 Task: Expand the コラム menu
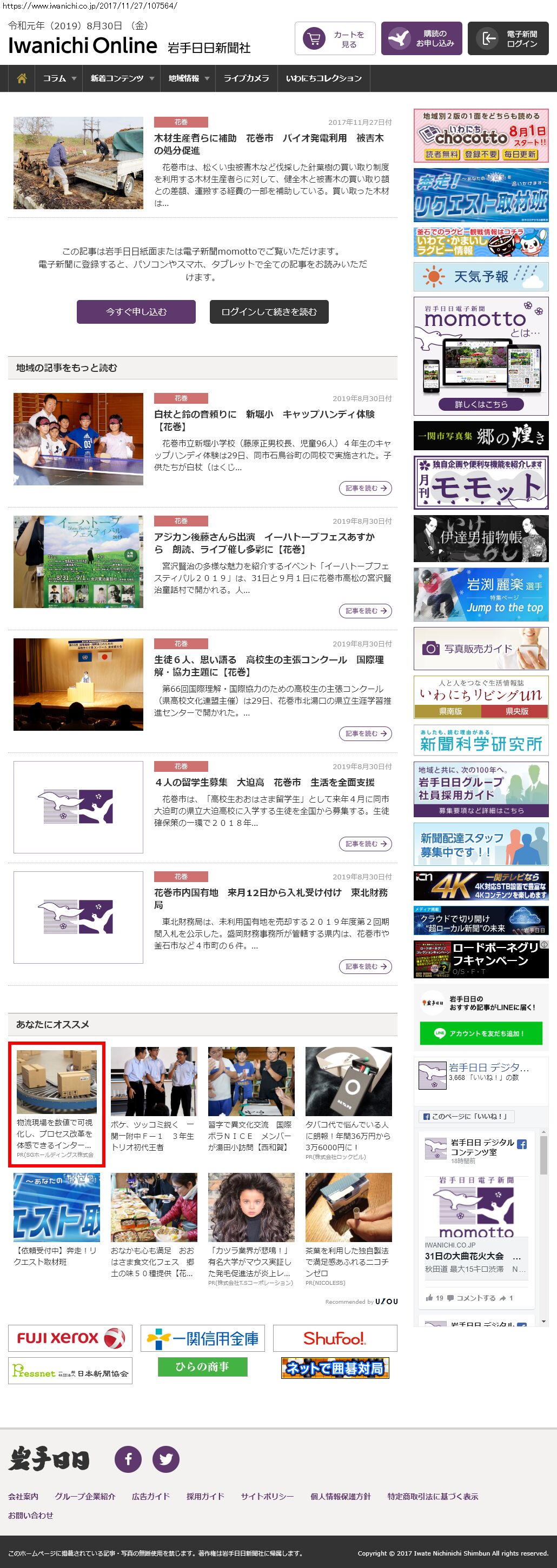click(x=59, y=78)
